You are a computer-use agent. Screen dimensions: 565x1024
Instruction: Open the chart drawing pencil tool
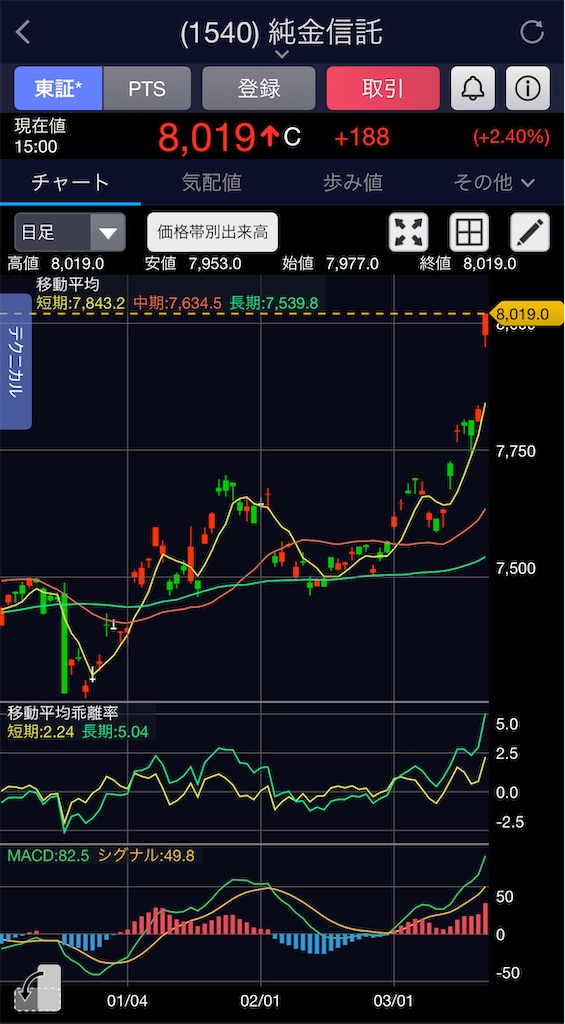(x=530, y=232)
